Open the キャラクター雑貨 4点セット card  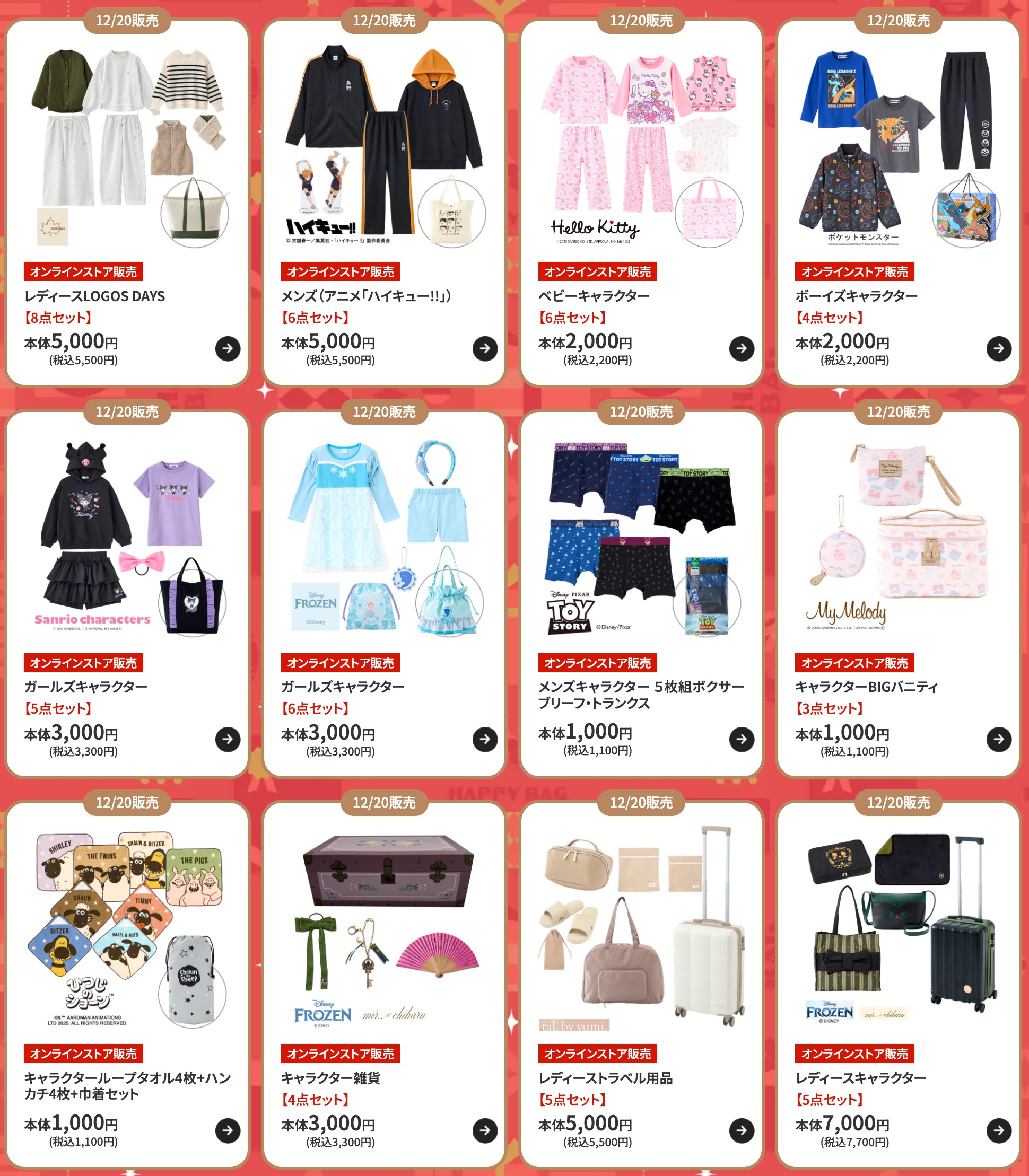pos(485,1130)
